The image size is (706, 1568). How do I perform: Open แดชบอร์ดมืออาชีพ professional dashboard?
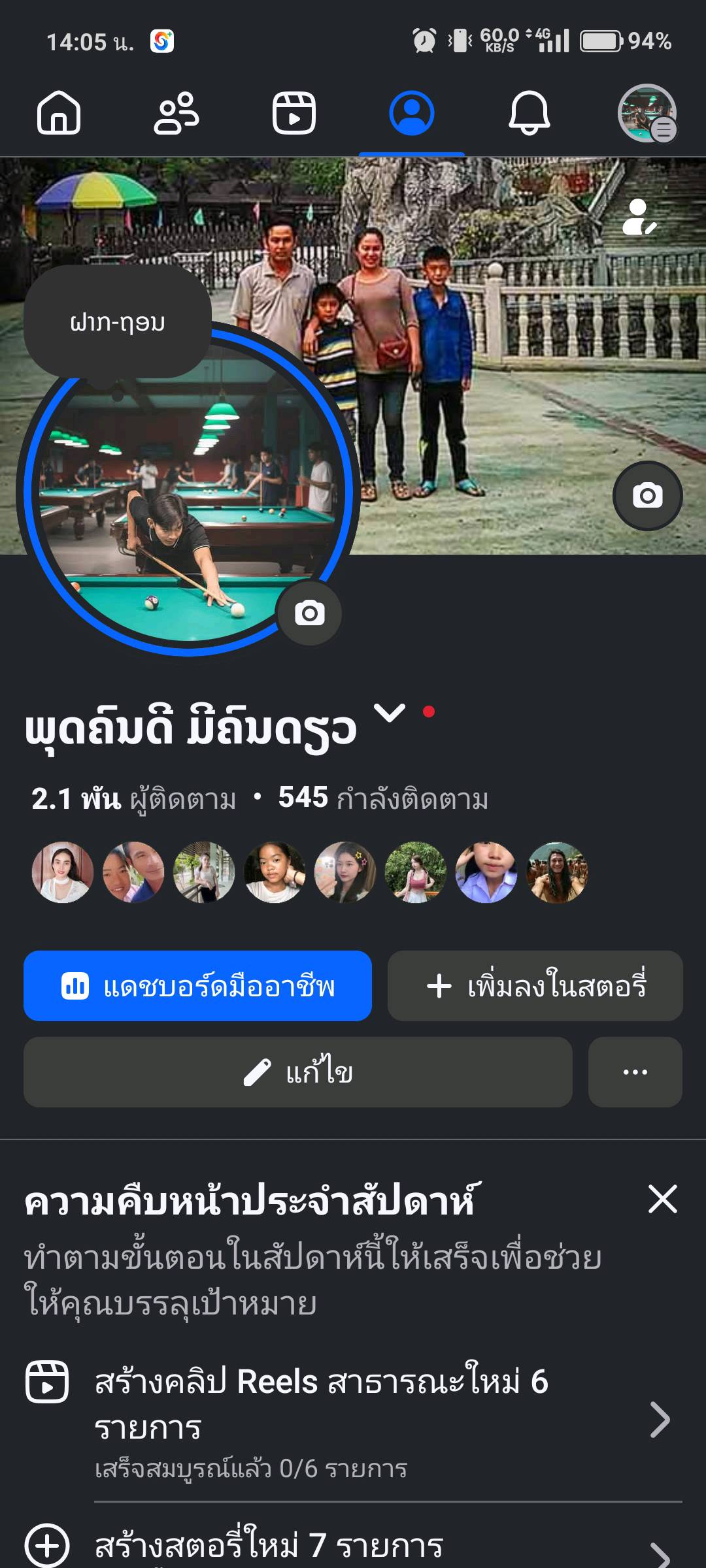(197, 986)
